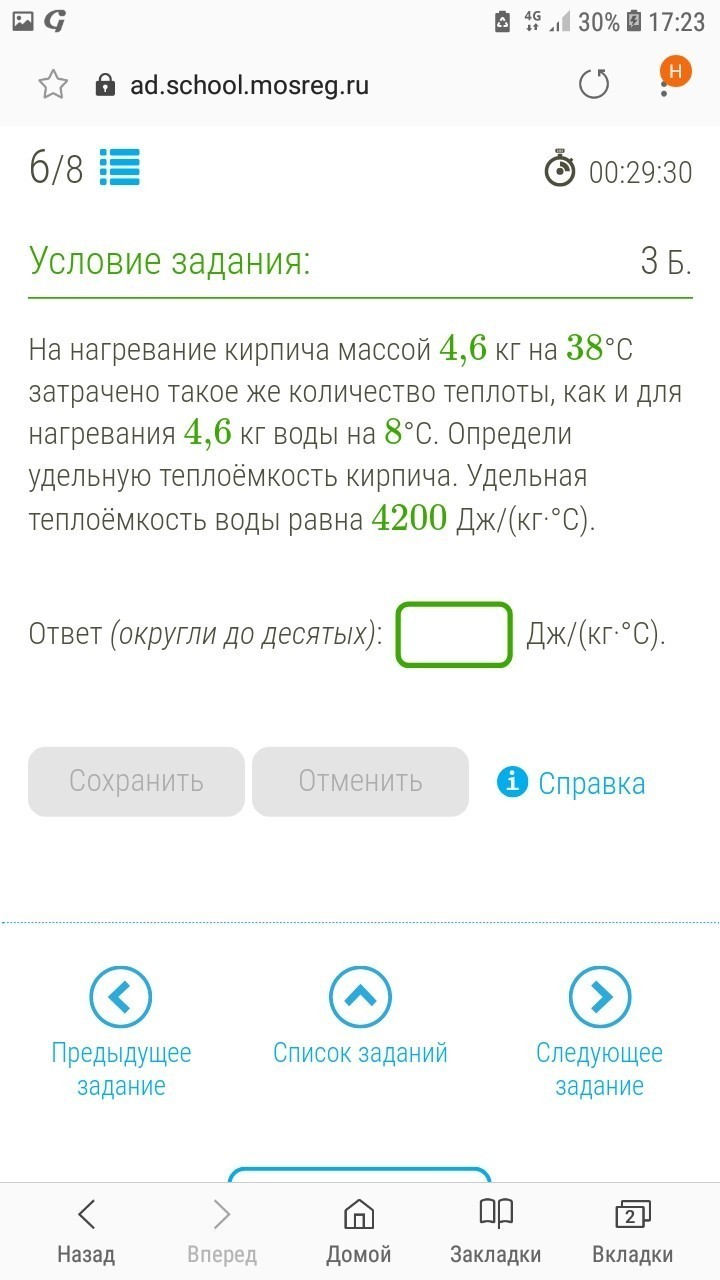
Task: Show open Вкладки tabs
Action: point(632,1230)
